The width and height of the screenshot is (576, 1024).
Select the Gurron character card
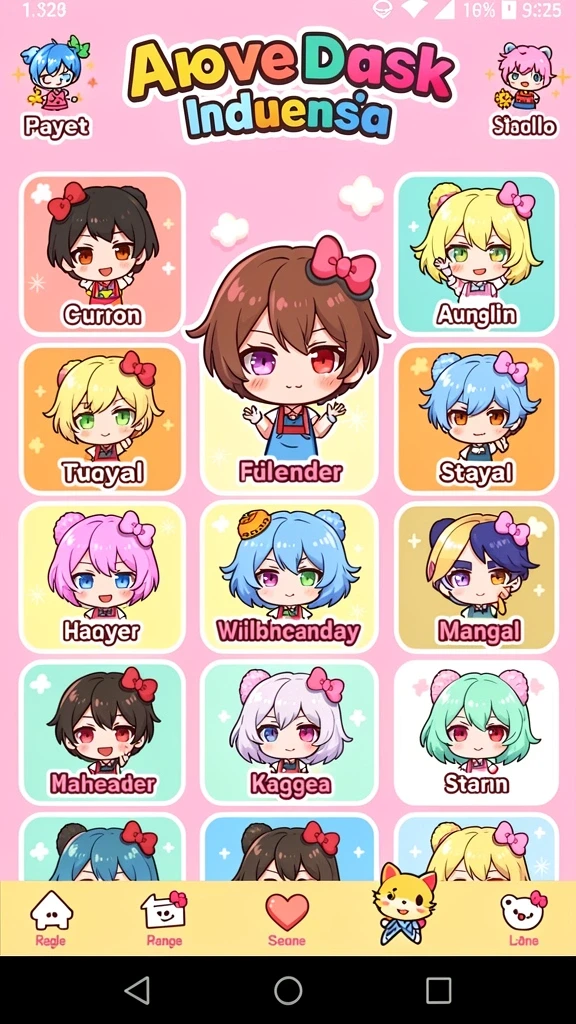(x=102, y=255)
